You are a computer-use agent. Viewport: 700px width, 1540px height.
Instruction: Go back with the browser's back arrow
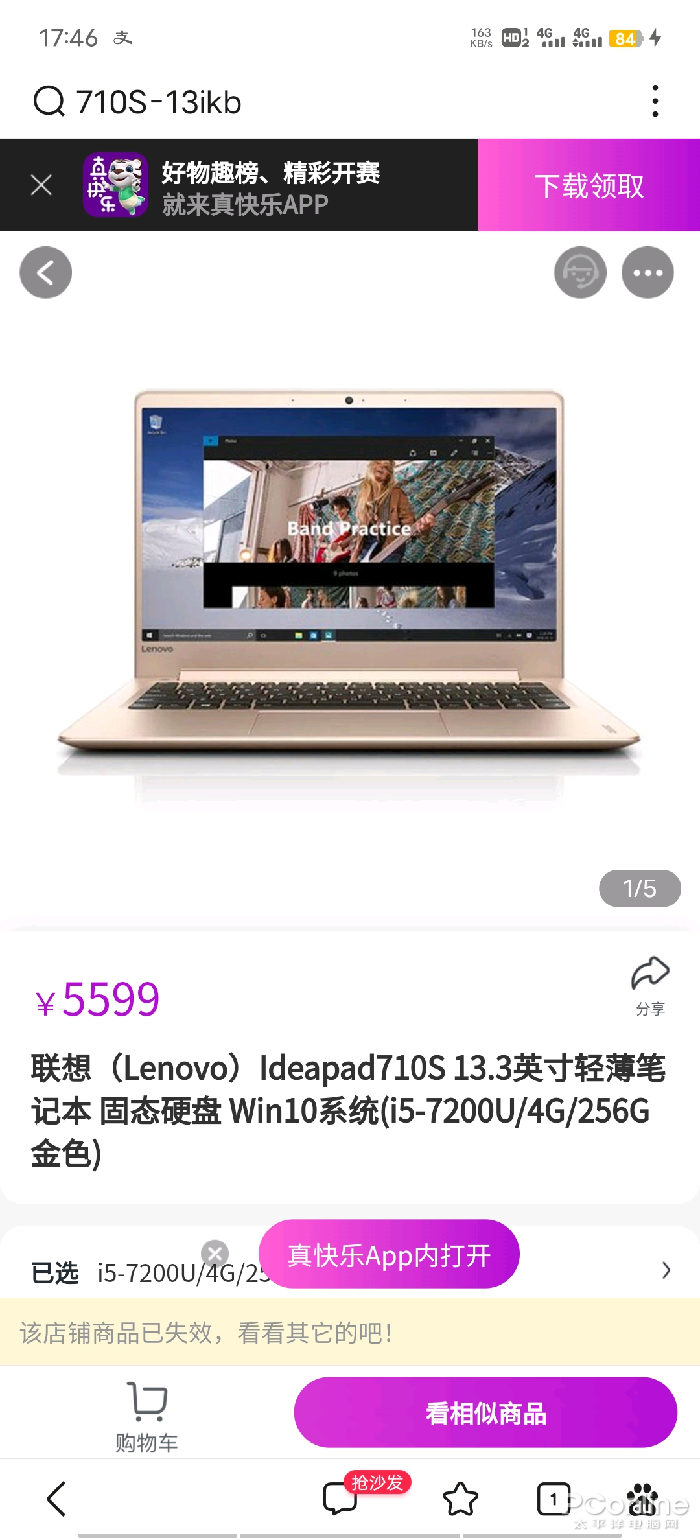coord(57,1499)
